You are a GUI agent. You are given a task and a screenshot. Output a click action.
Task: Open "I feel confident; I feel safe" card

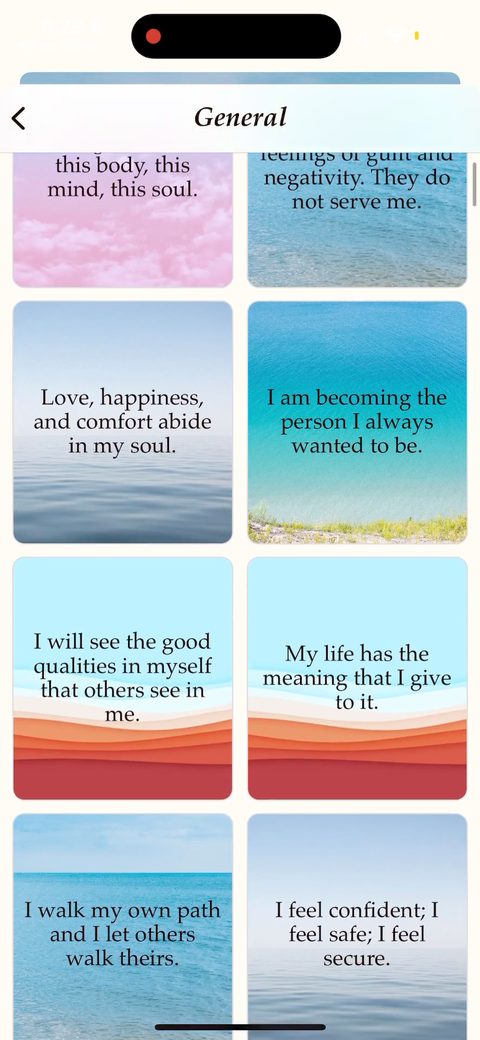click(x=357, y=927)
